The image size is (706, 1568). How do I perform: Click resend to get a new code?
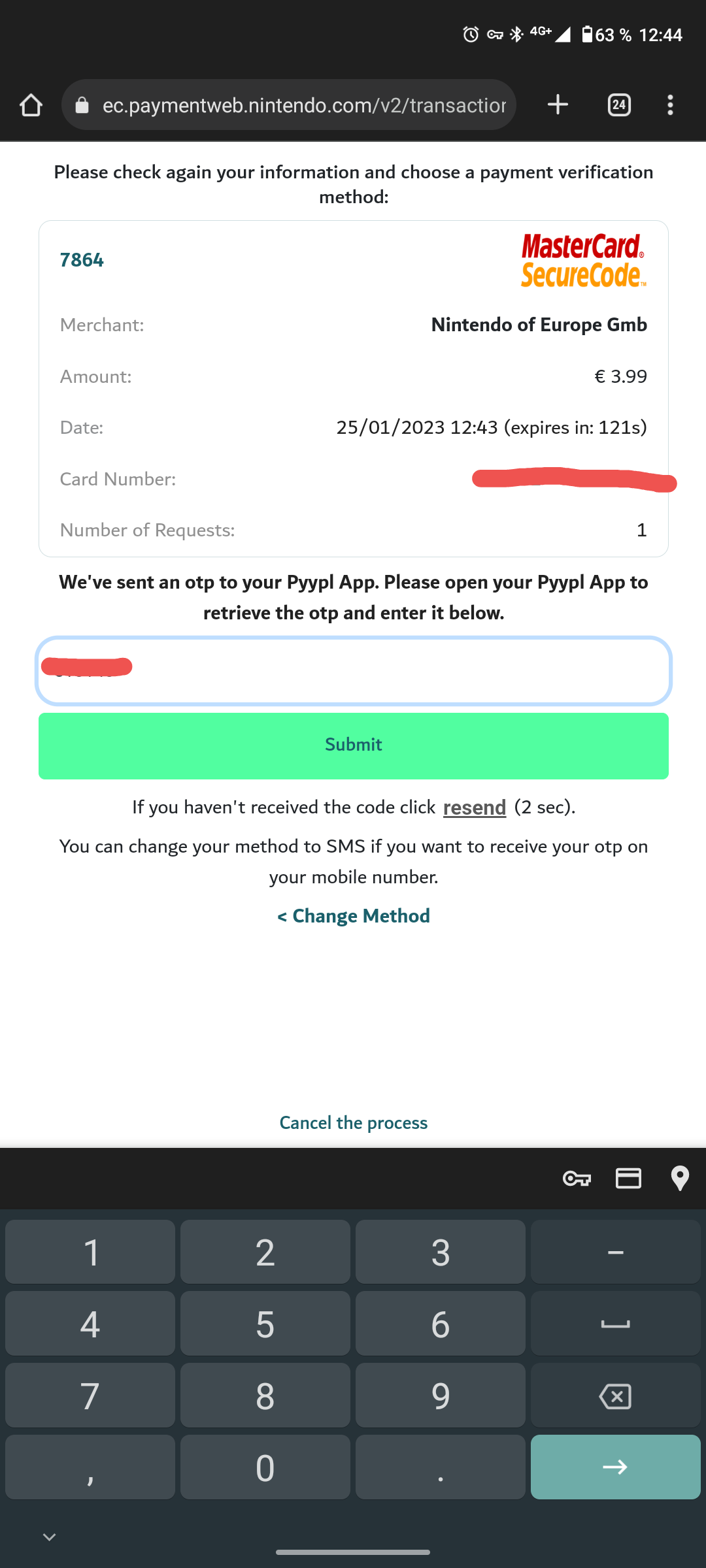474,808
